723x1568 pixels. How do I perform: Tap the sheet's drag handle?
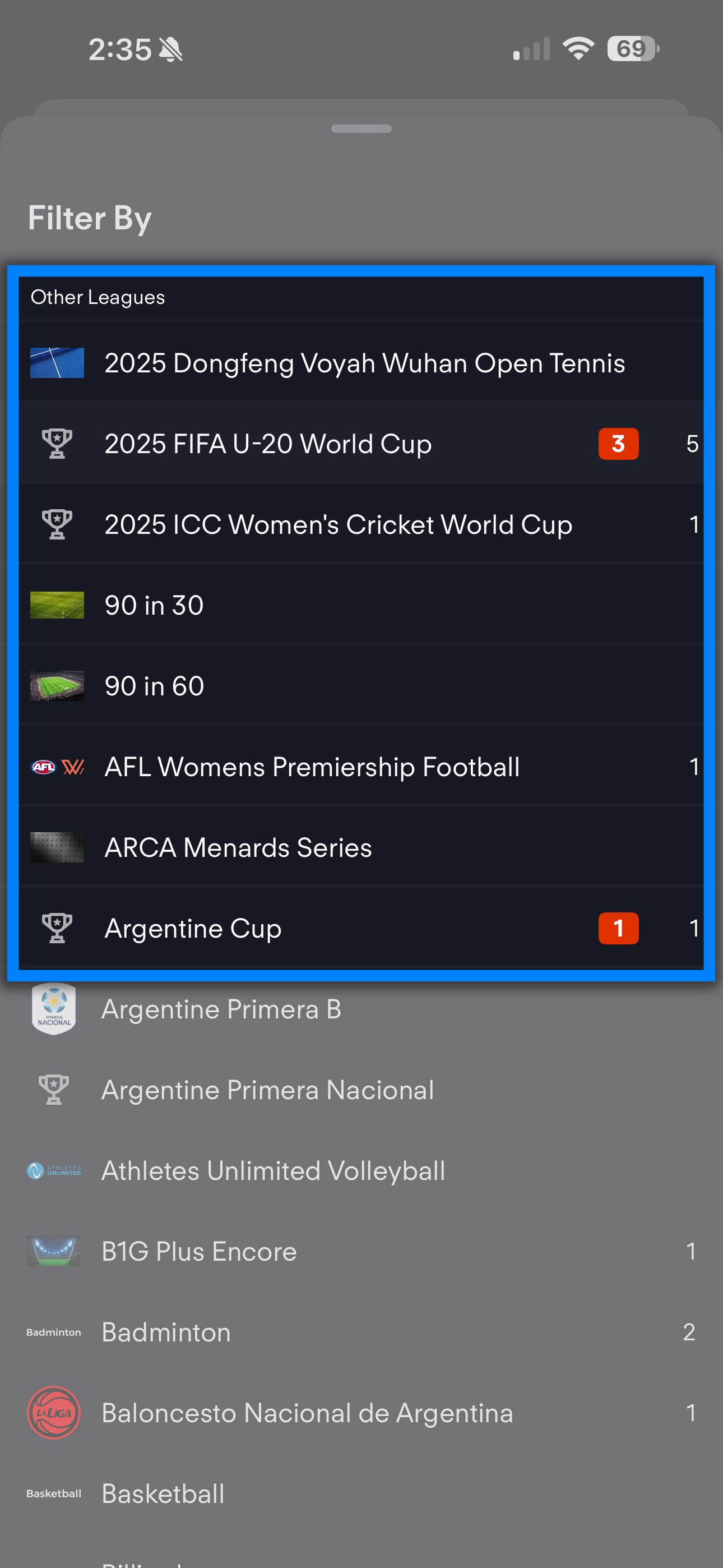pyautogui.click(x=361, y=128)
